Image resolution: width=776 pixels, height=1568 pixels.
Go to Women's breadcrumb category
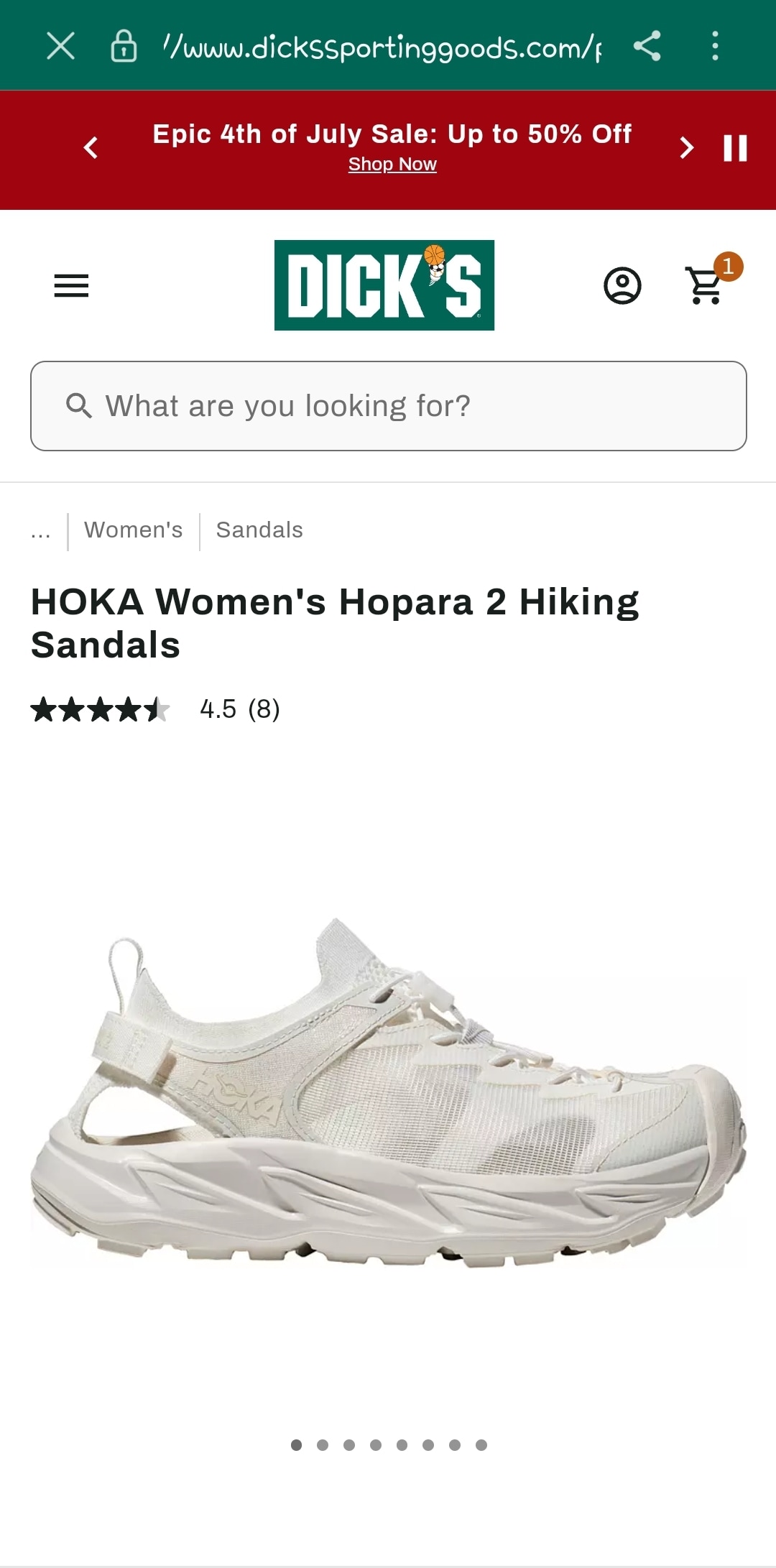click(x=134, y=530)
